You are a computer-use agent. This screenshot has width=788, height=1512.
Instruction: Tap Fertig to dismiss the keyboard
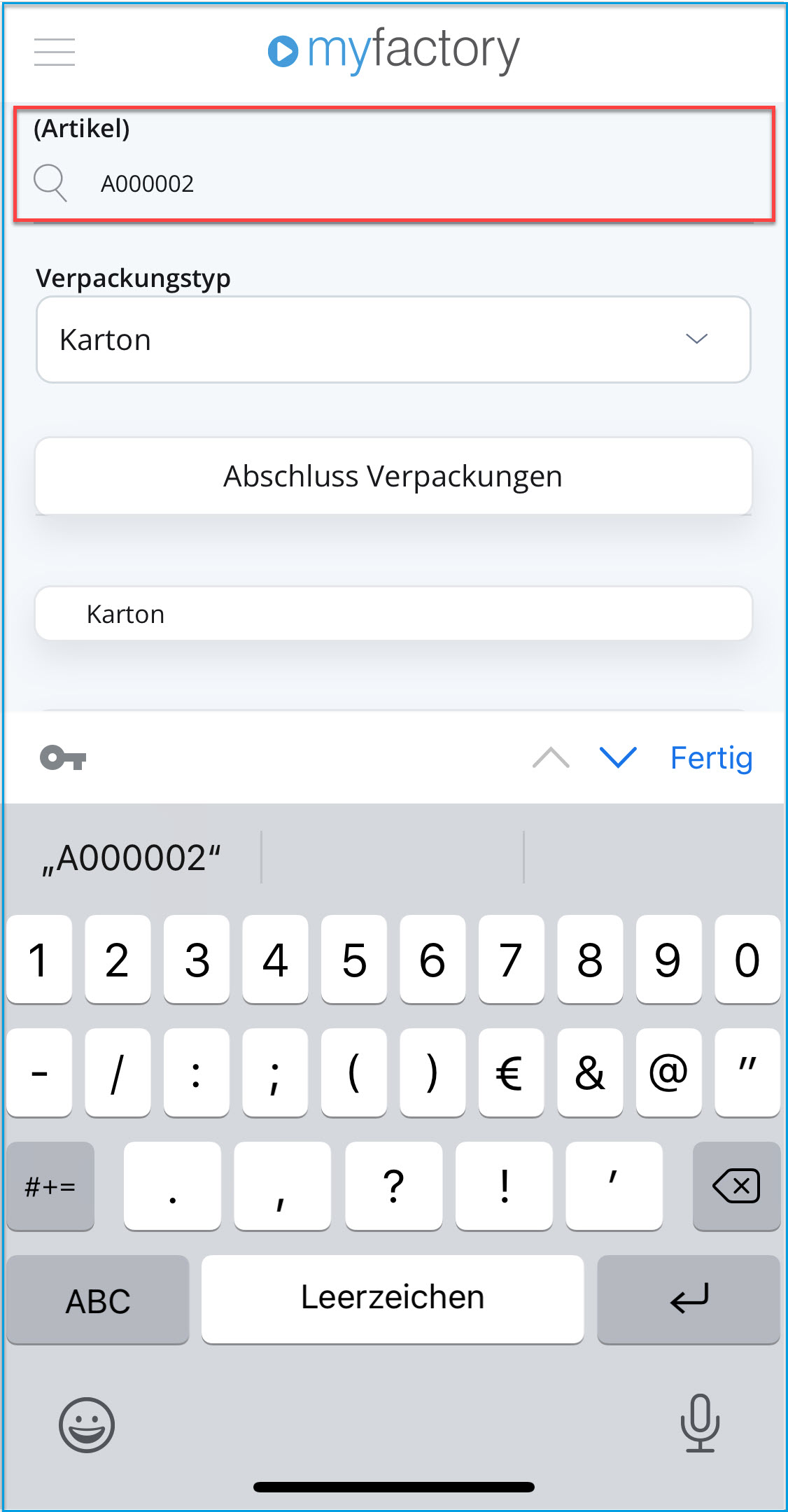tap(711, 757)
